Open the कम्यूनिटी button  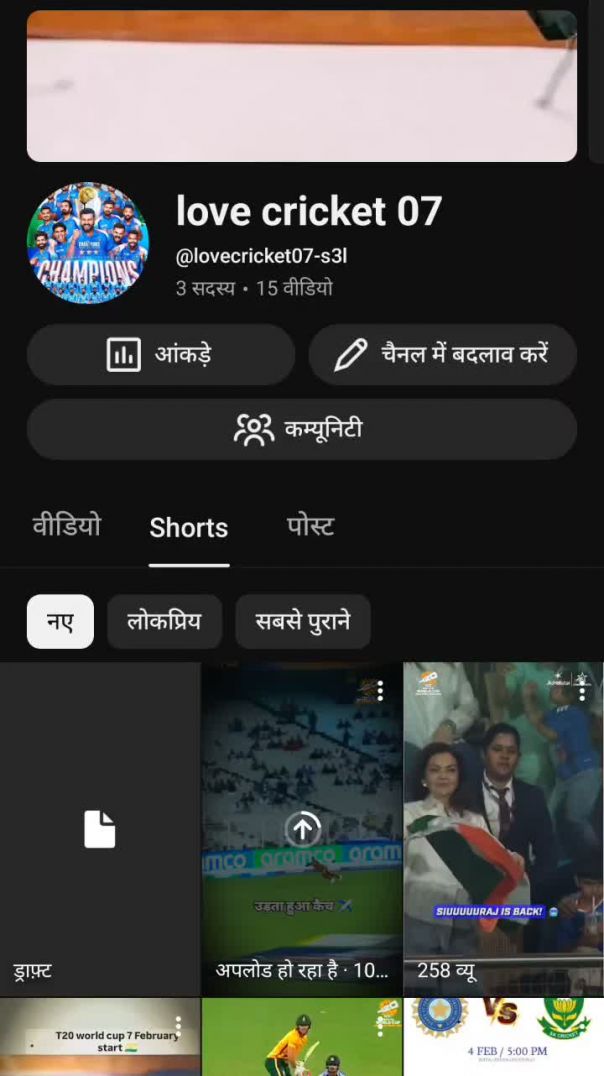pos(301,430)
